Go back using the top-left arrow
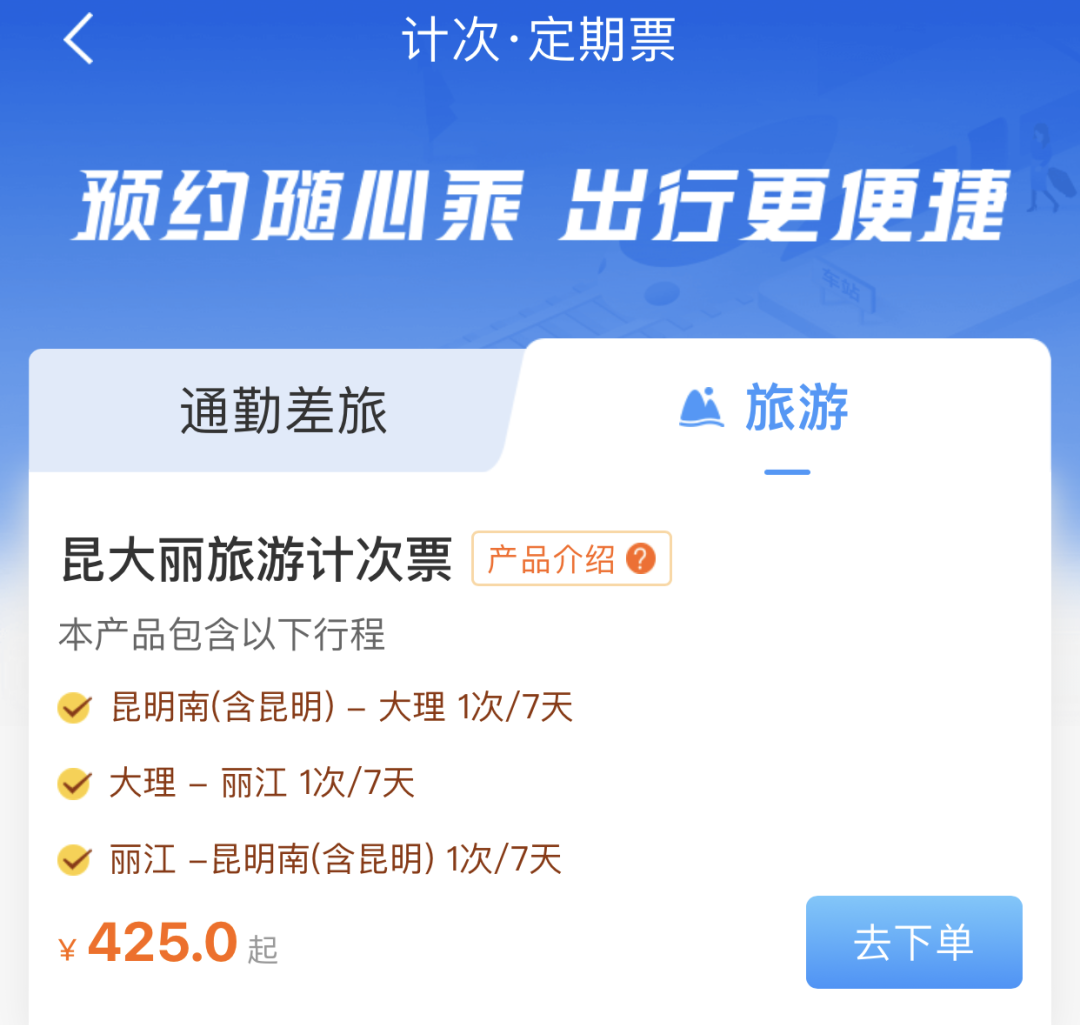Image resolution: width=1080 pixels, height=1025 pixels. point(78,40)
